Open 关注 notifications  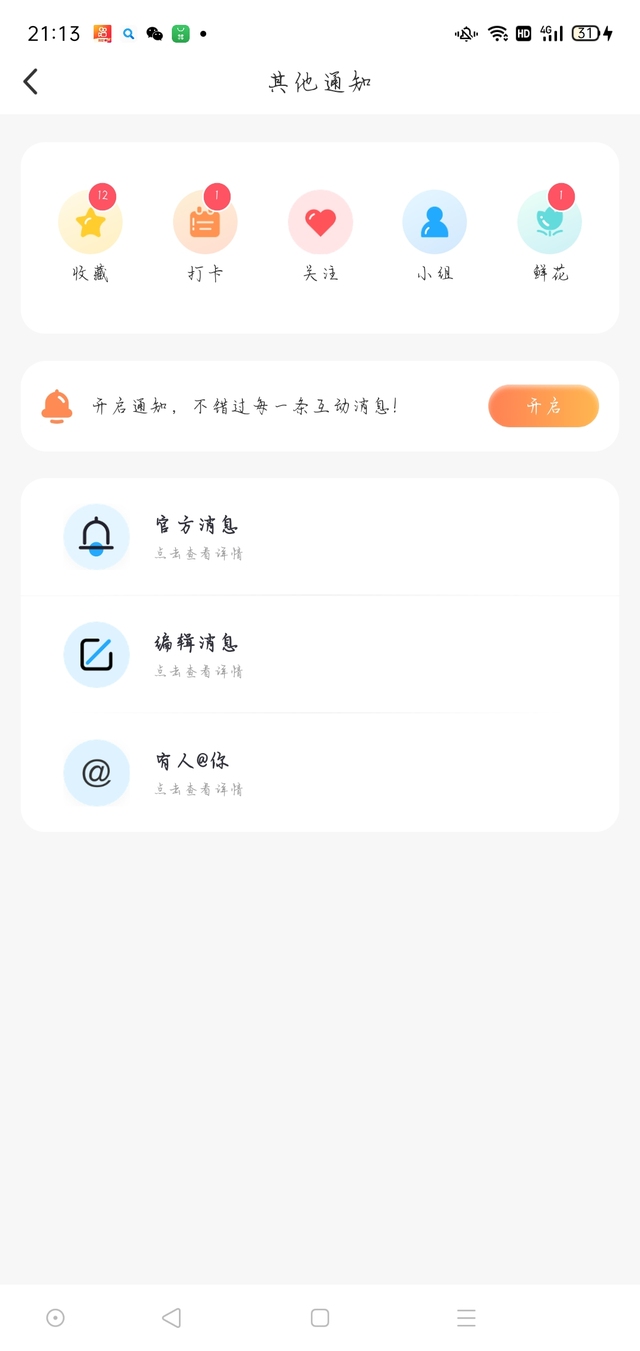tap(320, 234)
